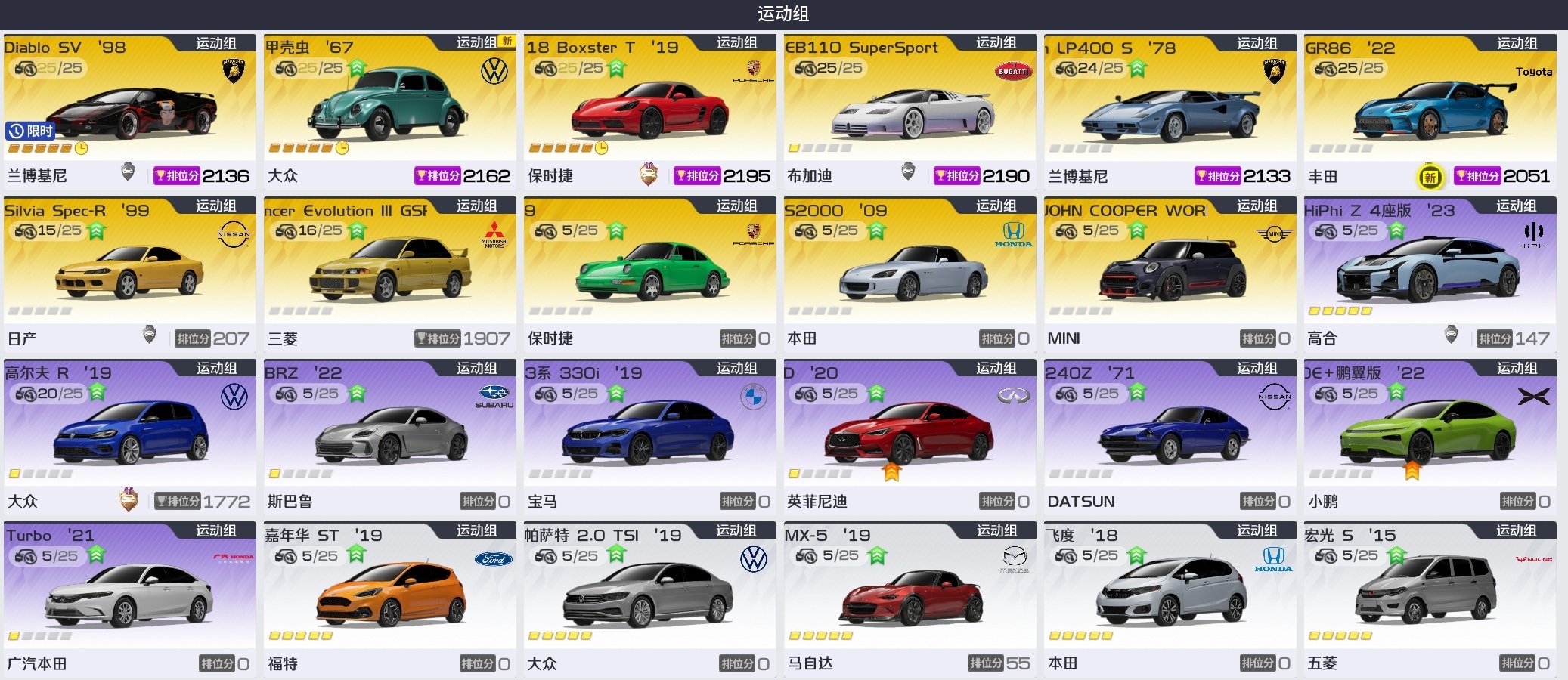Image resolution: width=1568 pixels, height=680 pixels.
Task: Open the Subaru BRZ '22 card
Action: point(389,434)
